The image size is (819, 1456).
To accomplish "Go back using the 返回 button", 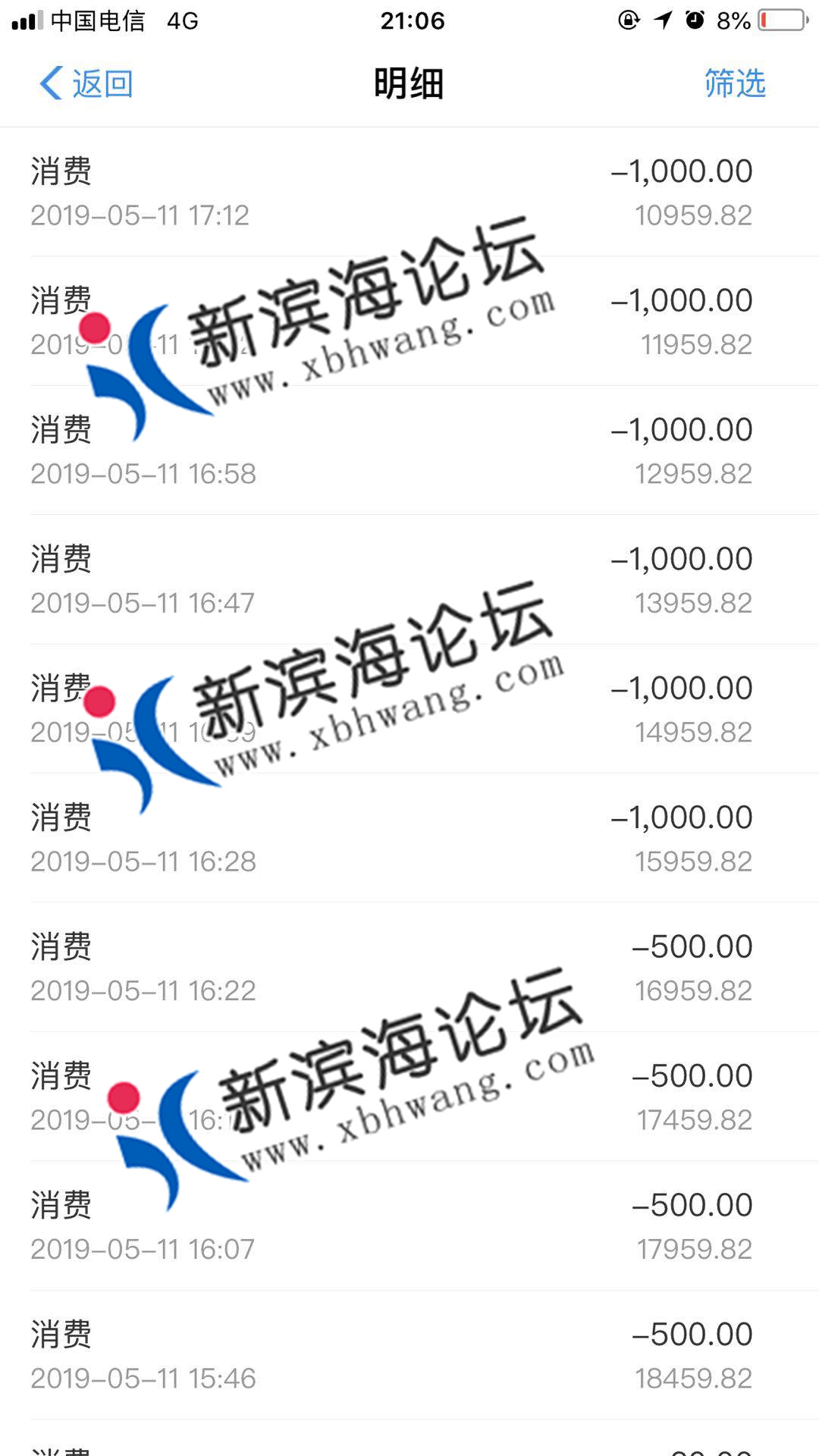I will point(86,83).
